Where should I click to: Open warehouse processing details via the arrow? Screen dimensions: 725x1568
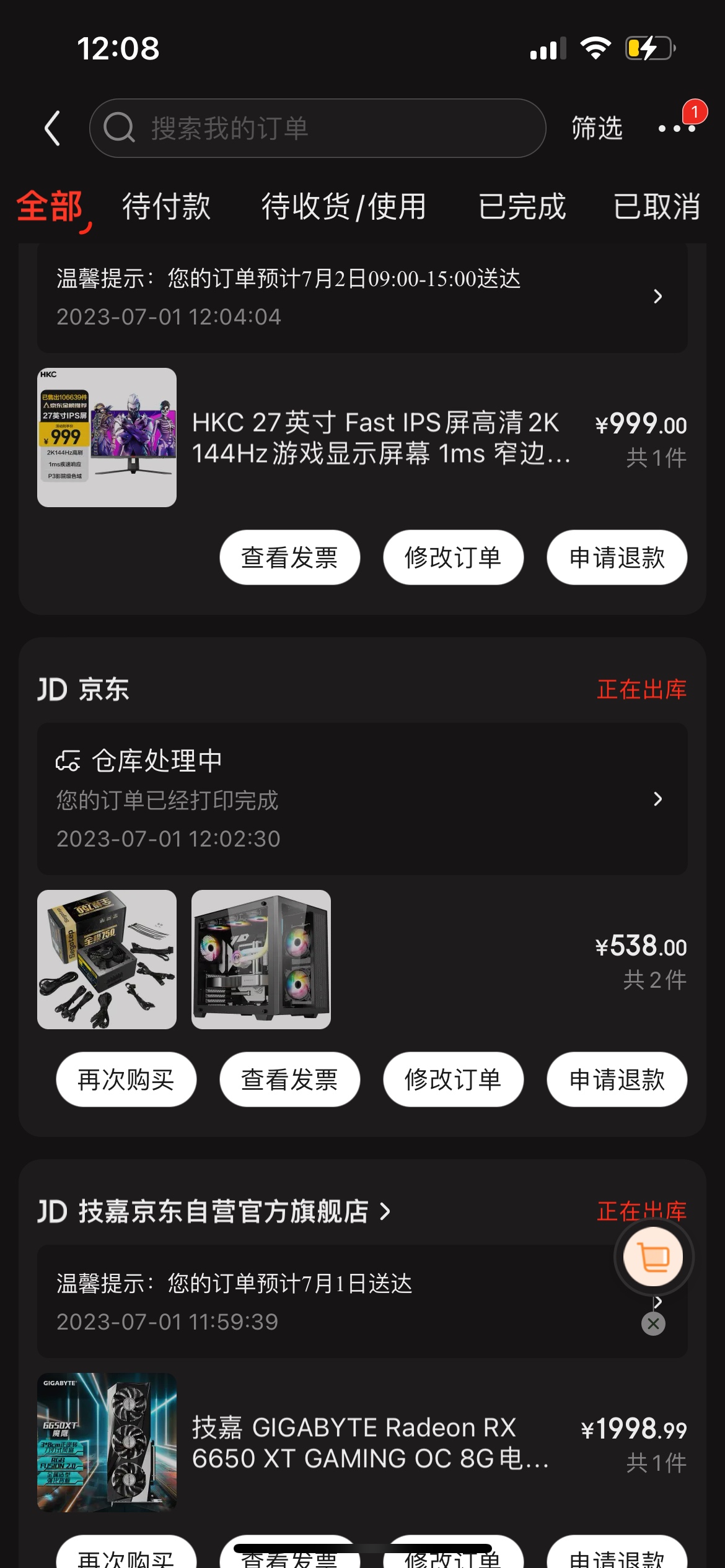pyautogui.click(x=657, y=799)
